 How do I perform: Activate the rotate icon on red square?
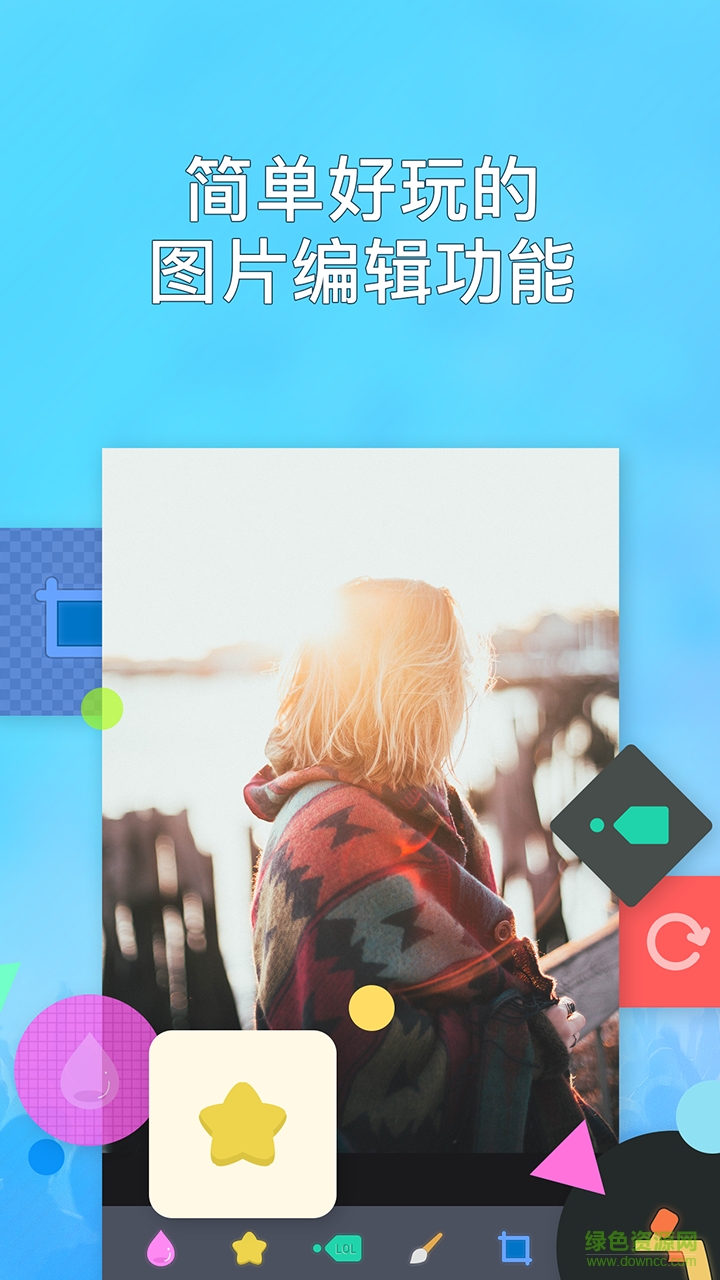[674, 942]
